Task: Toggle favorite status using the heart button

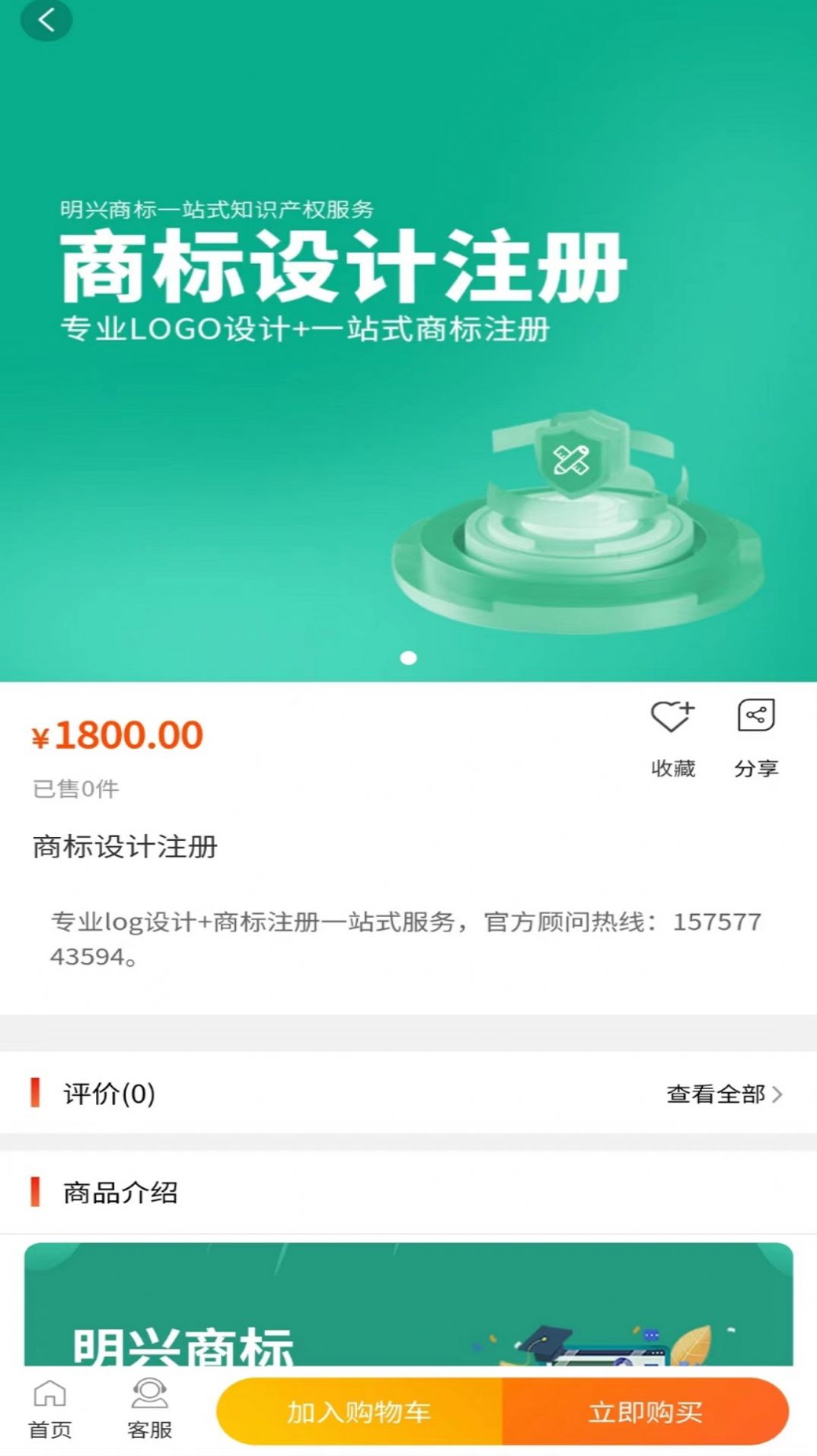Action: click(x=673, y=715)
